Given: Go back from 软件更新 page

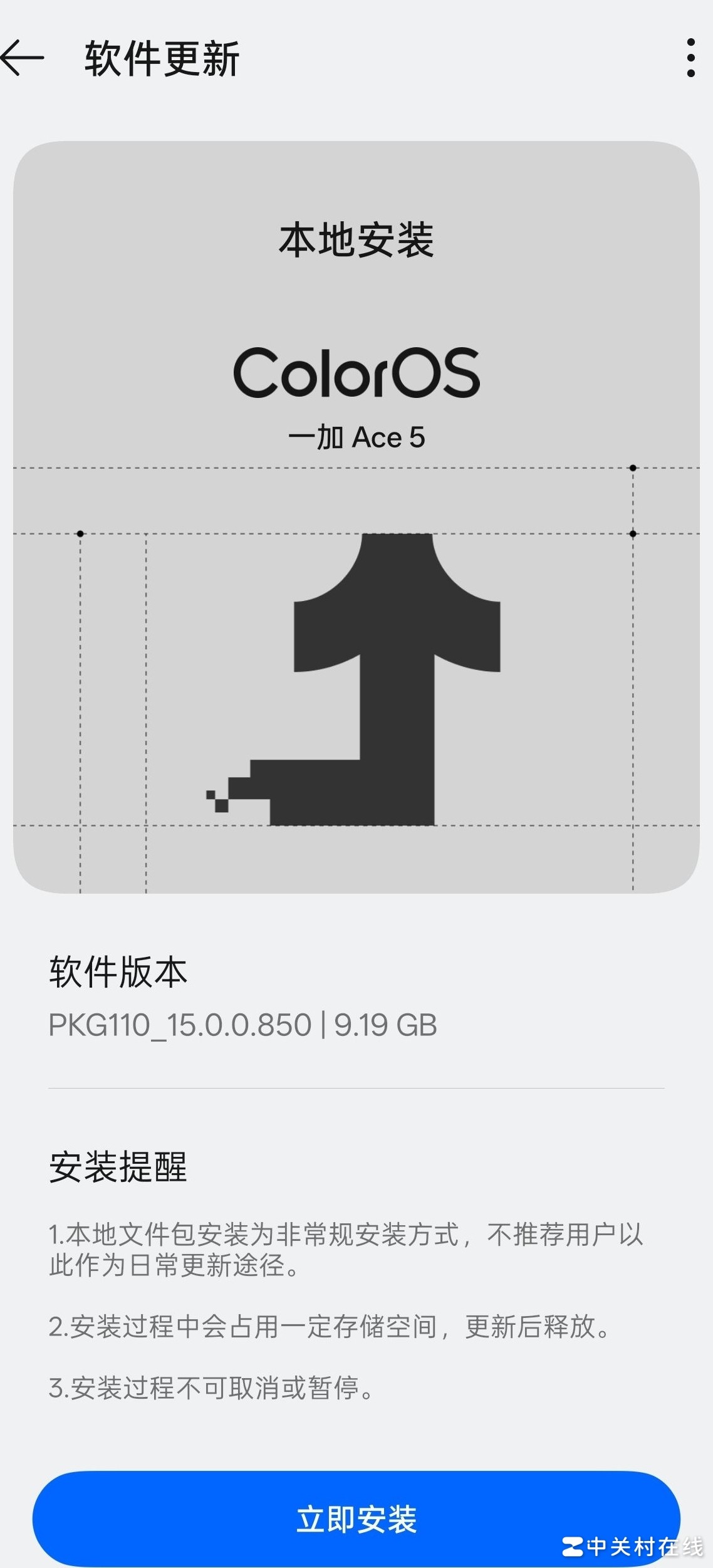Looking at the screenshot, I should (23, 58).
